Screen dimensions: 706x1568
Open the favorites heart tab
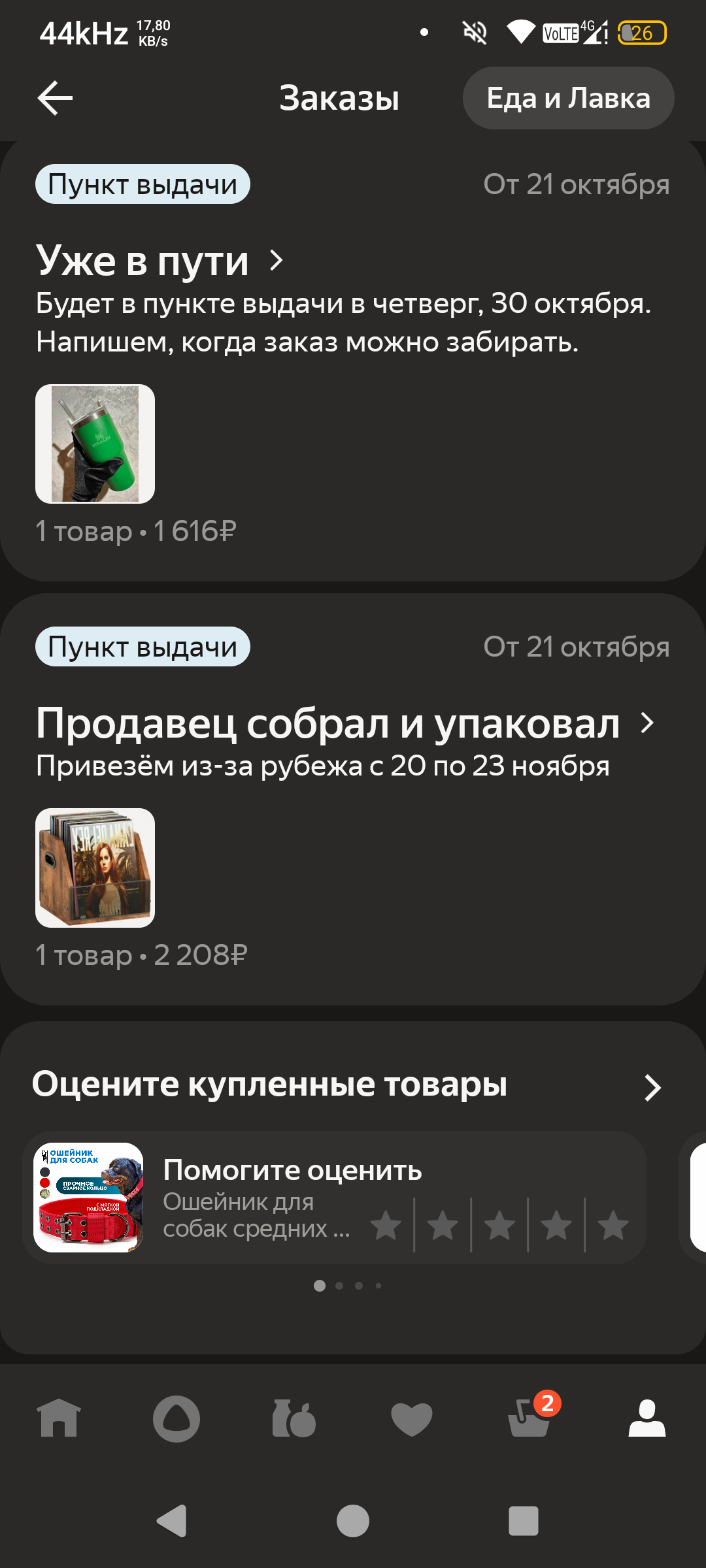412,1419
